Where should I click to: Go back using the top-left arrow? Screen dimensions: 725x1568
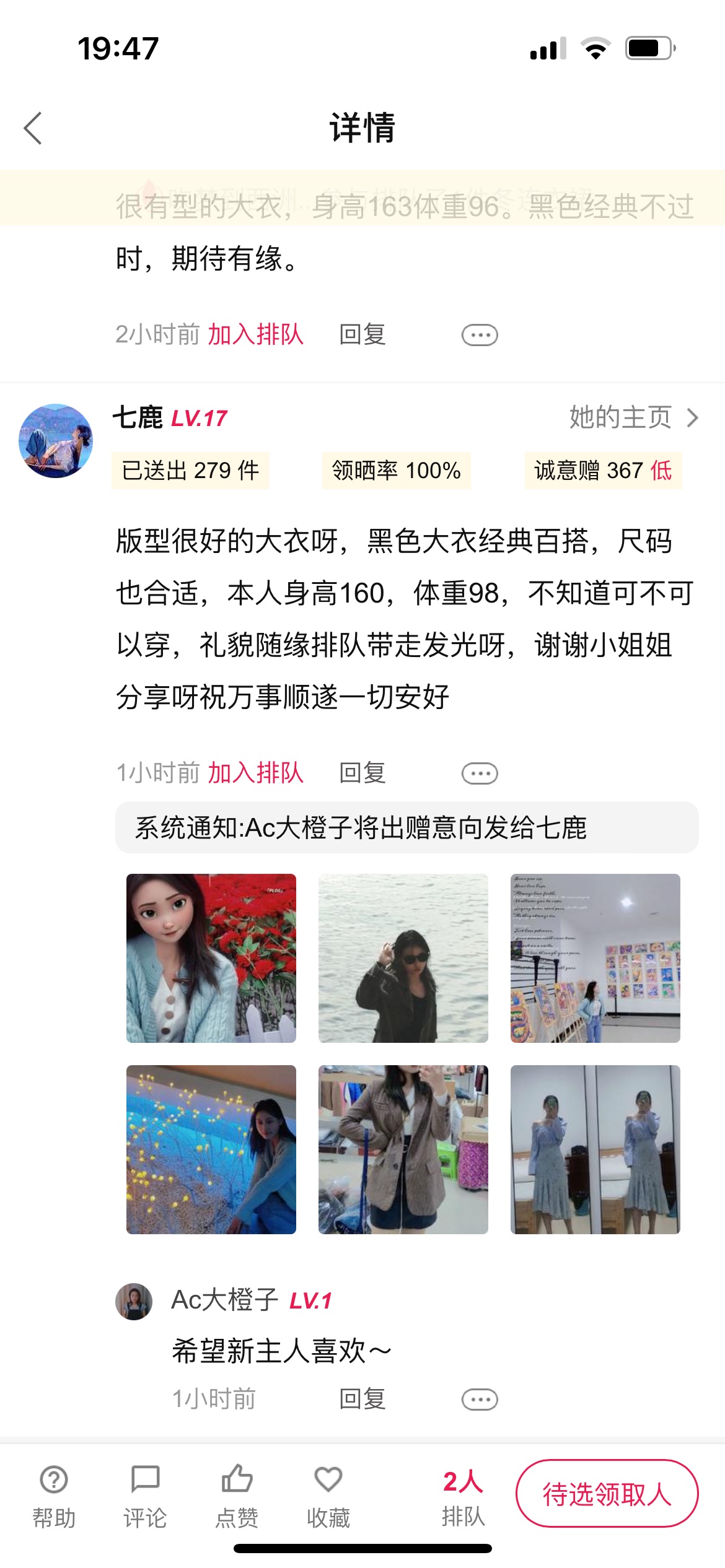(x=33, y=128)
